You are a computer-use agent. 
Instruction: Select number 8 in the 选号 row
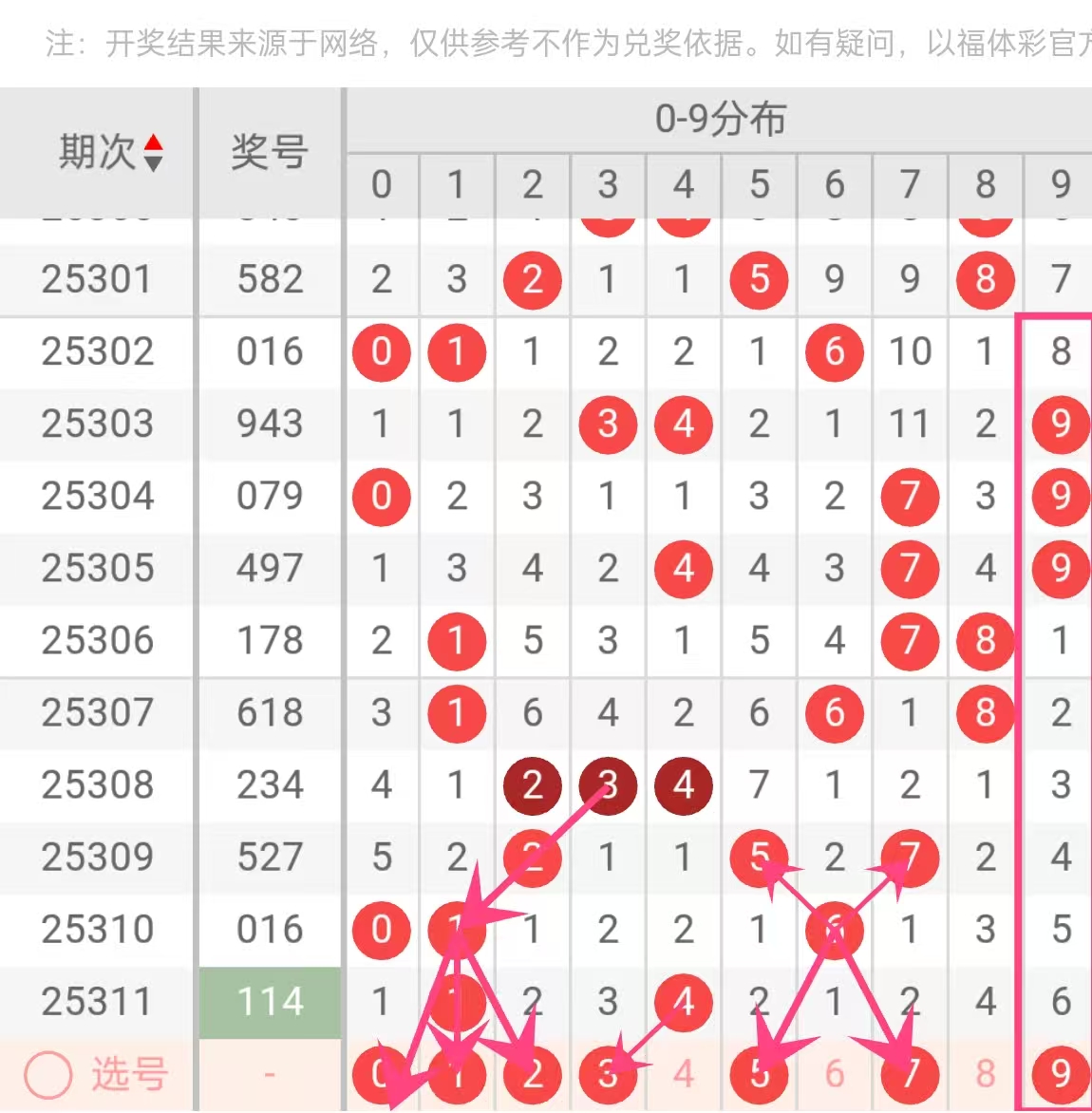pyautogui.click(x=986, y=1074)
